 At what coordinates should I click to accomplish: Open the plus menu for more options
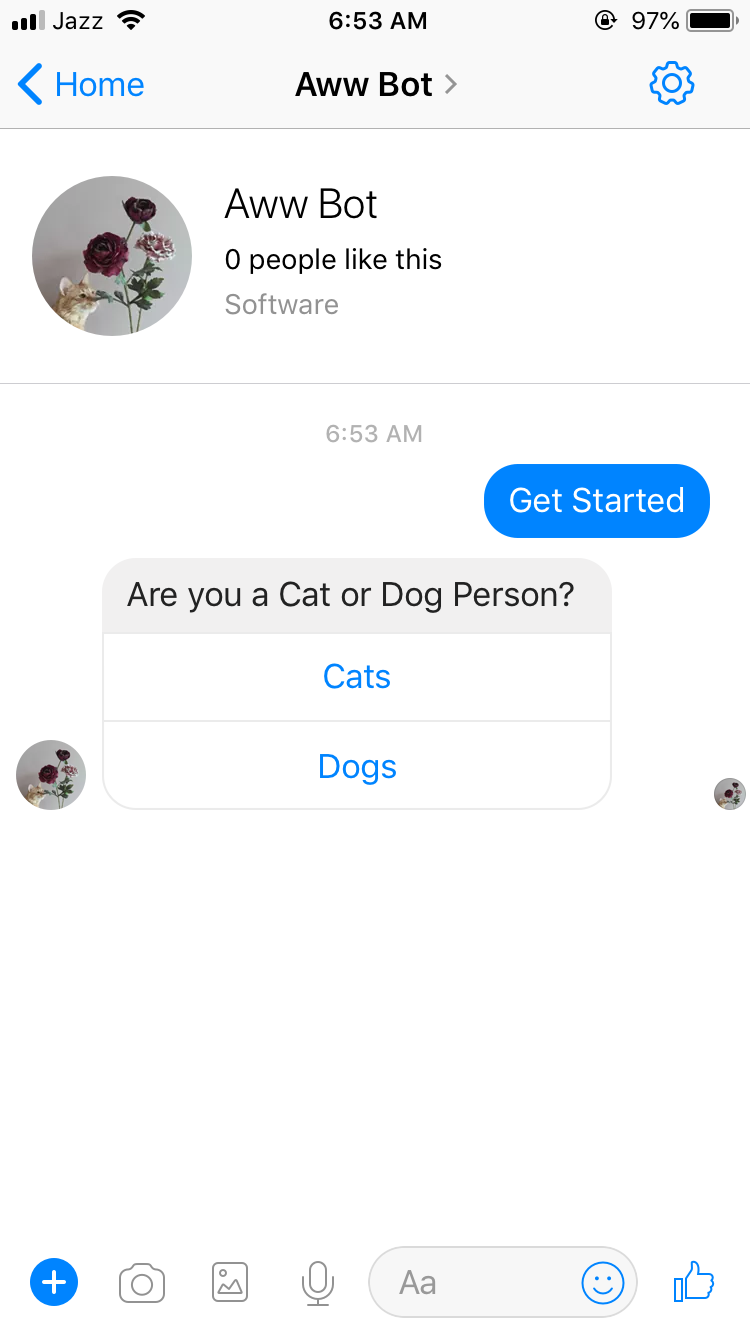[55, 1281]
